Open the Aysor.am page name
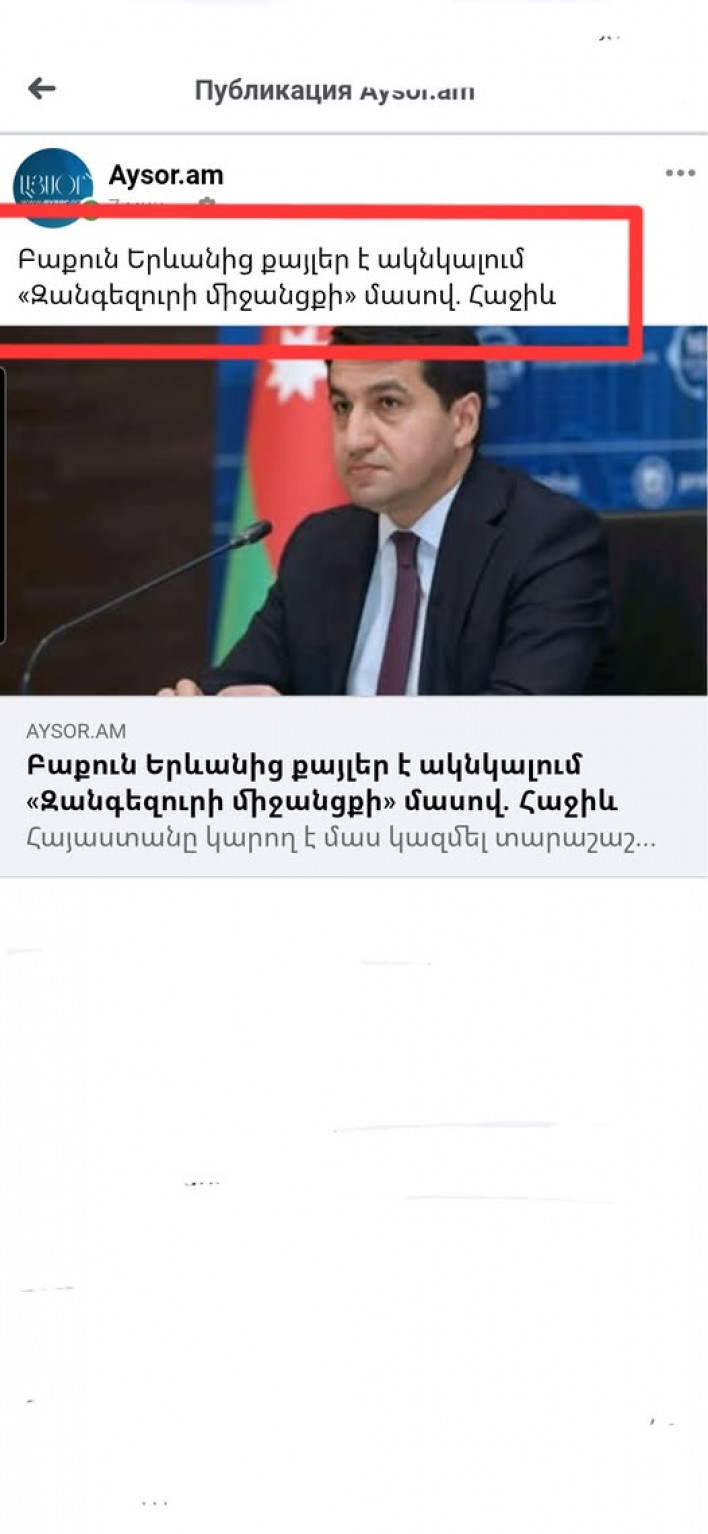The image size is (708, 1534). point(166,175)
